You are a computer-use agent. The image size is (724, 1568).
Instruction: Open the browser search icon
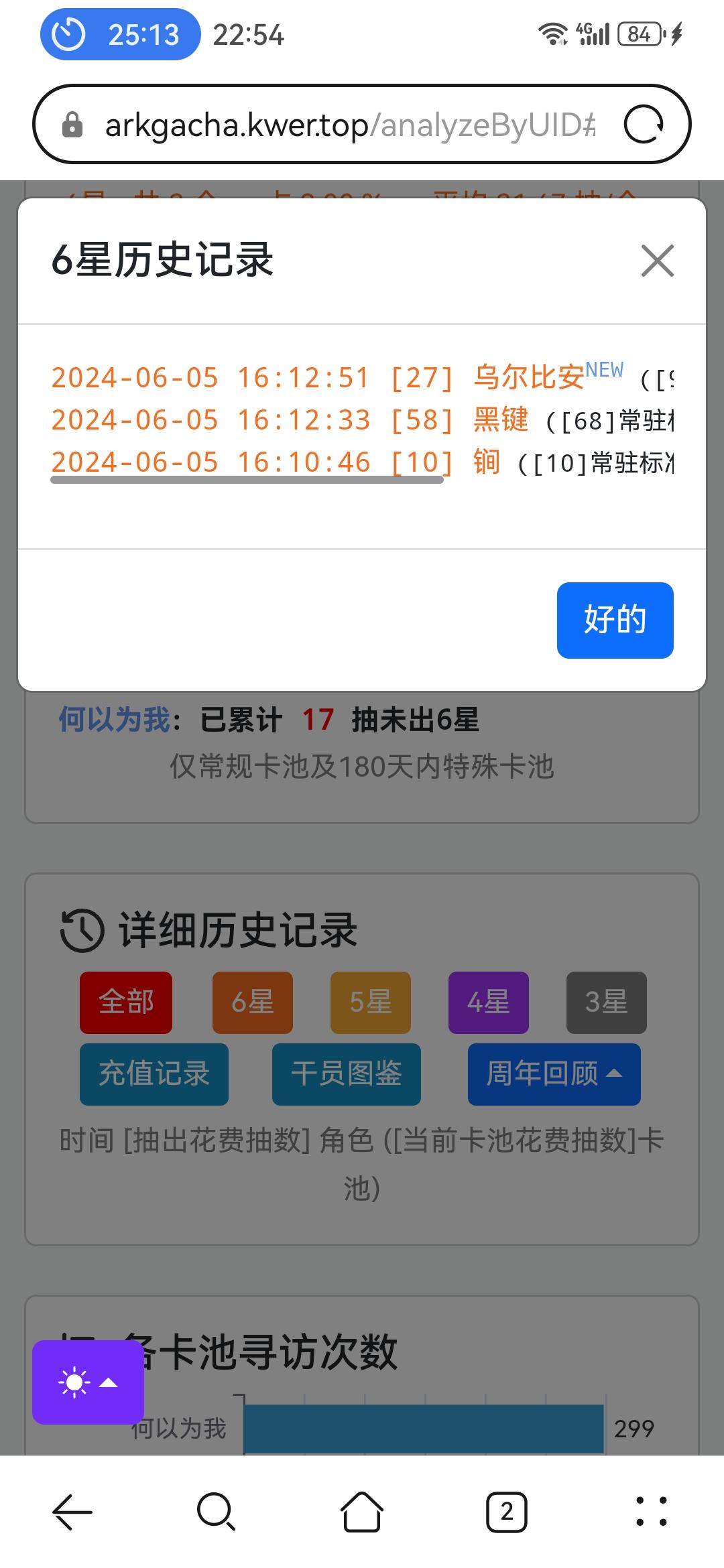[x=216, y=1512]
